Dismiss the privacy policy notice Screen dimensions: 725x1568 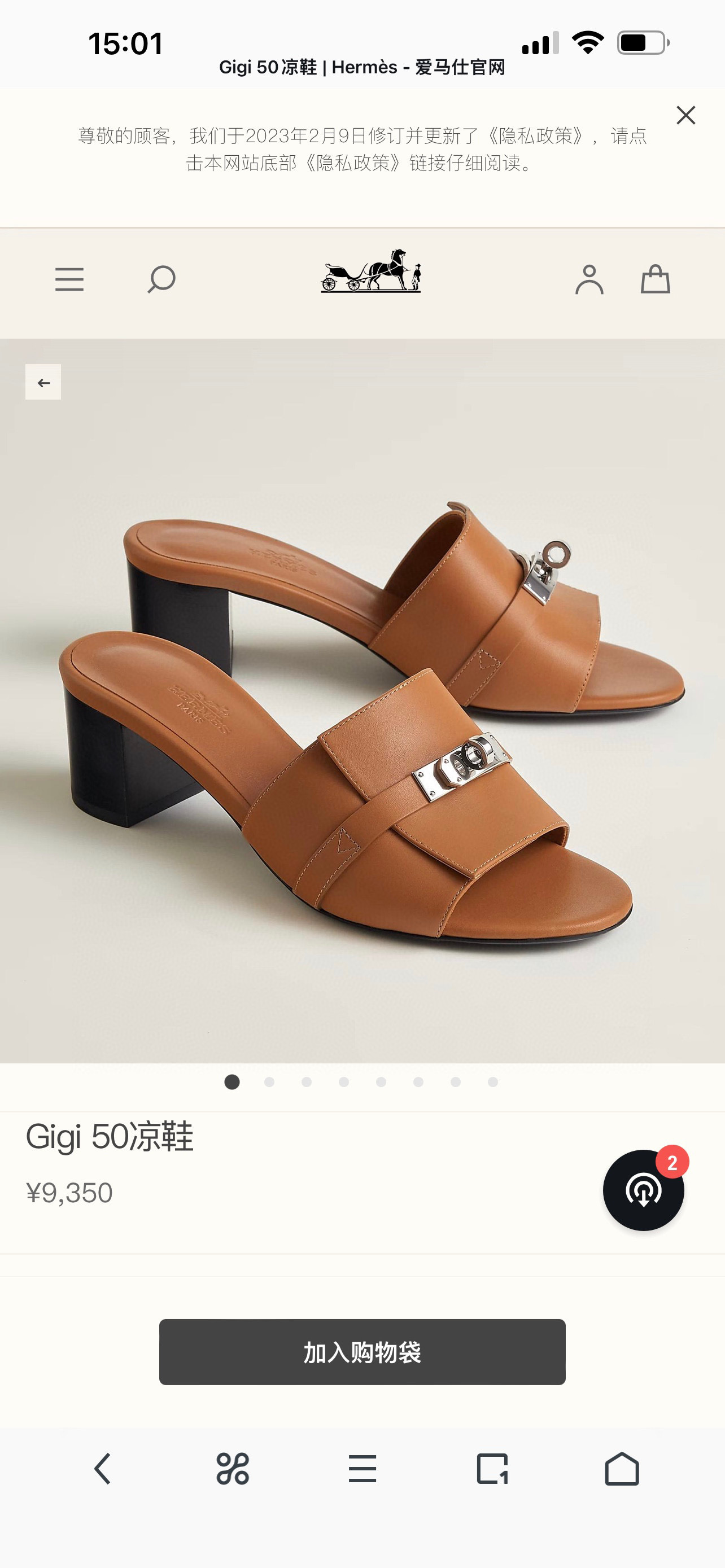685,115
